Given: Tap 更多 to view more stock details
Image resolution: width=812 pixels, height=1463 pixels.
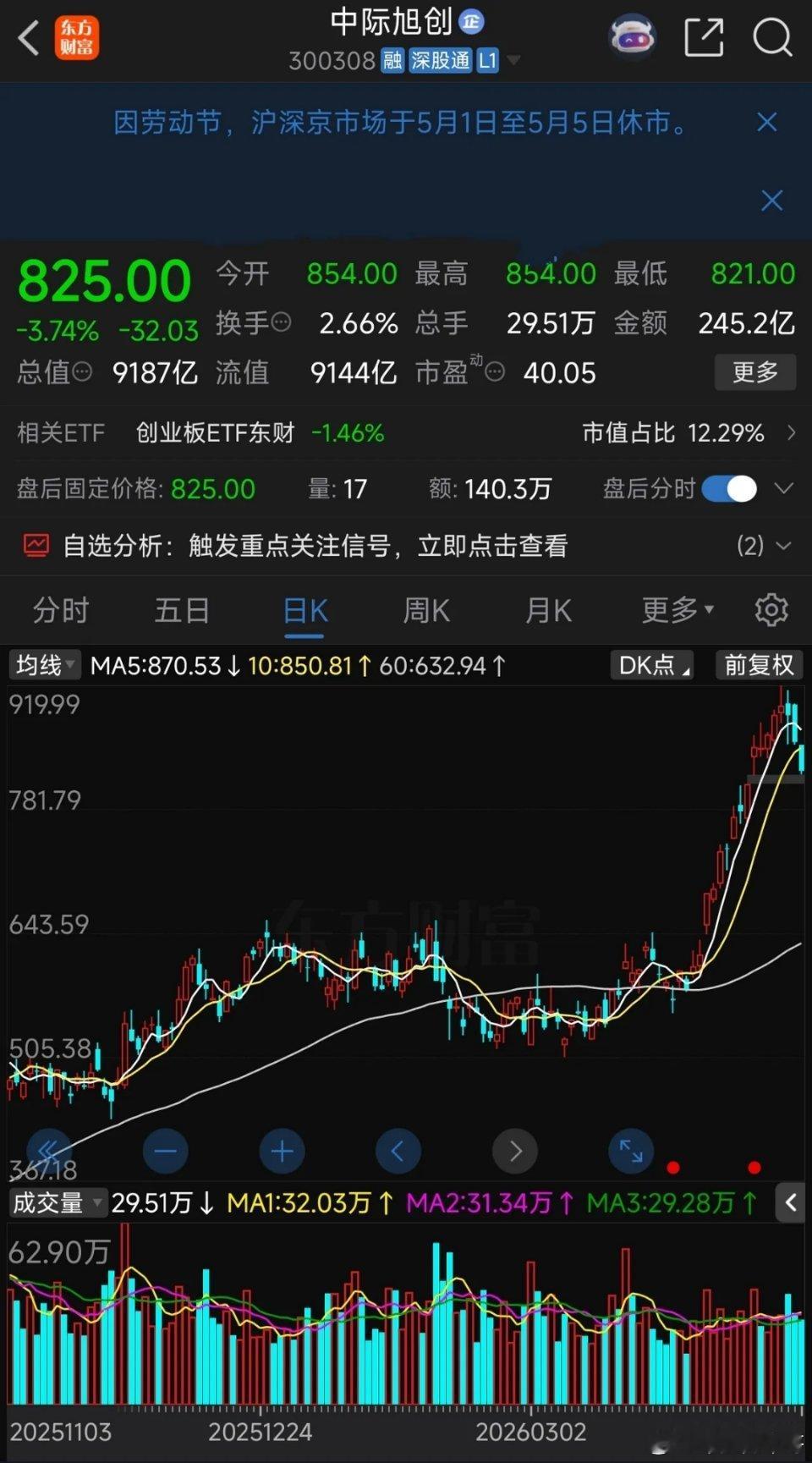Looking at the screenshot, I should coord(754,373).
